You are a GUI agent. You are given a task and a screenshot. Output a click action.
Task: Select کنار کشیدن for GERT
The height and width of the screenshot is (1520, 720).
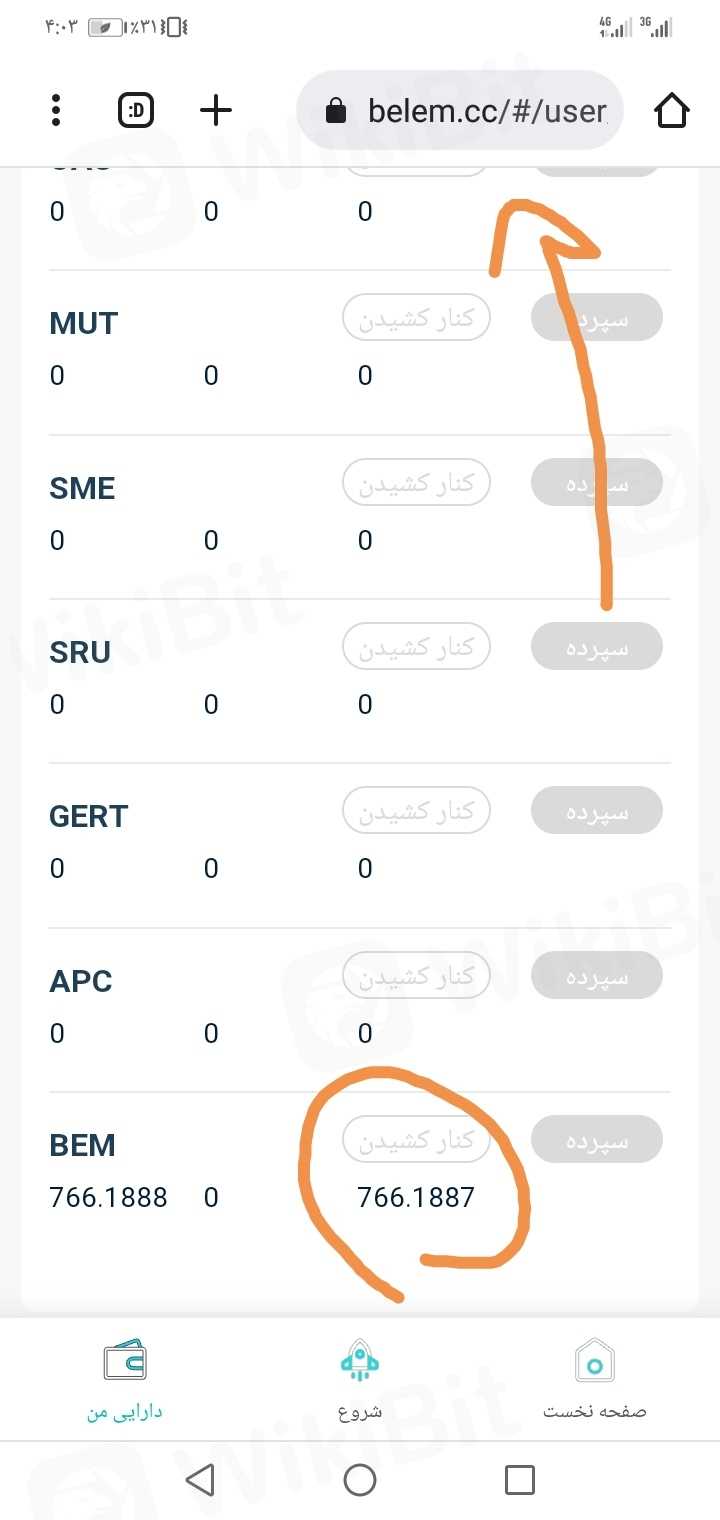pyautogui.click(x=416, y=811)
